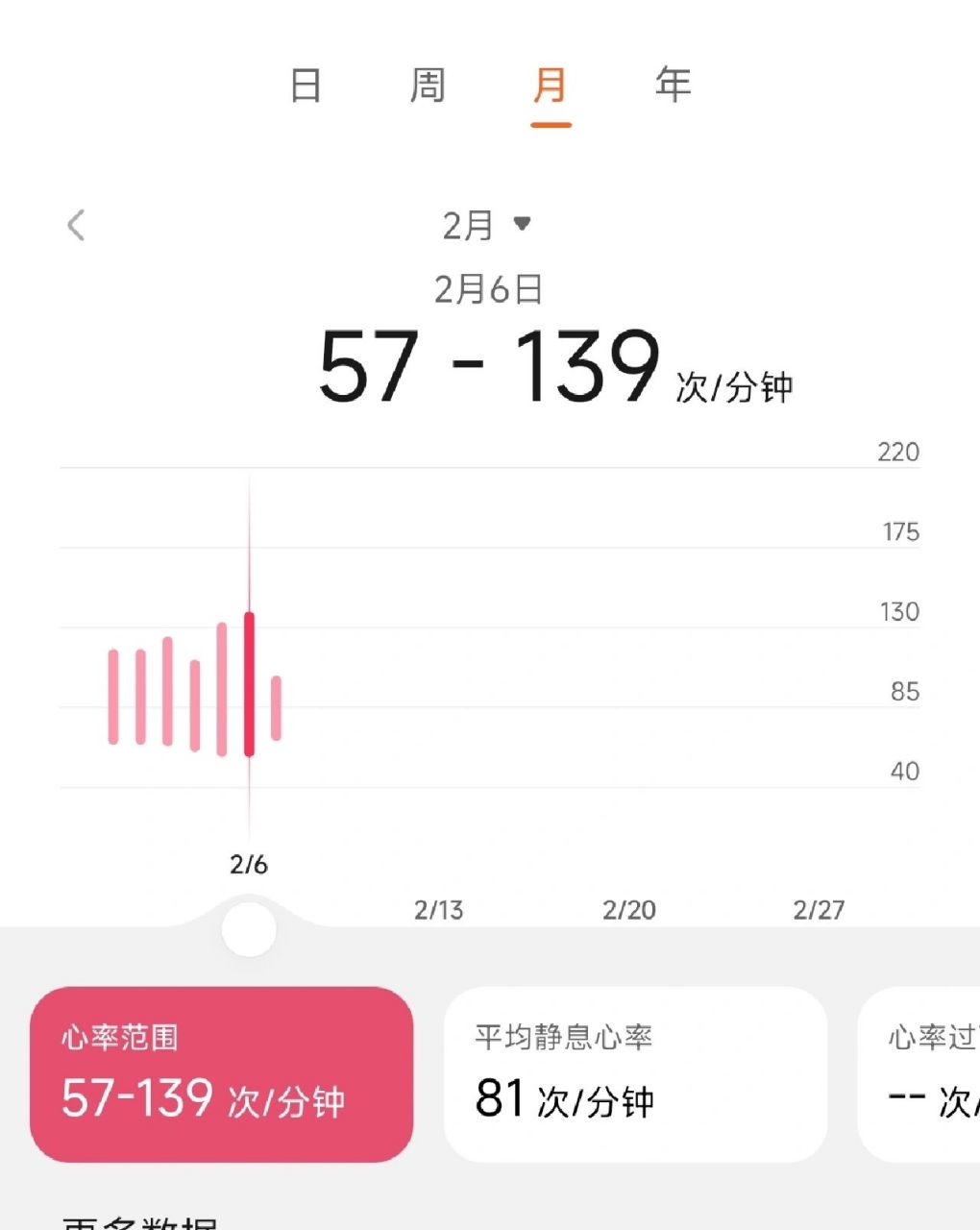
Task: Keep the 月 (Month) tab selected
Action: pyautogui.click(x=551, y=86)
